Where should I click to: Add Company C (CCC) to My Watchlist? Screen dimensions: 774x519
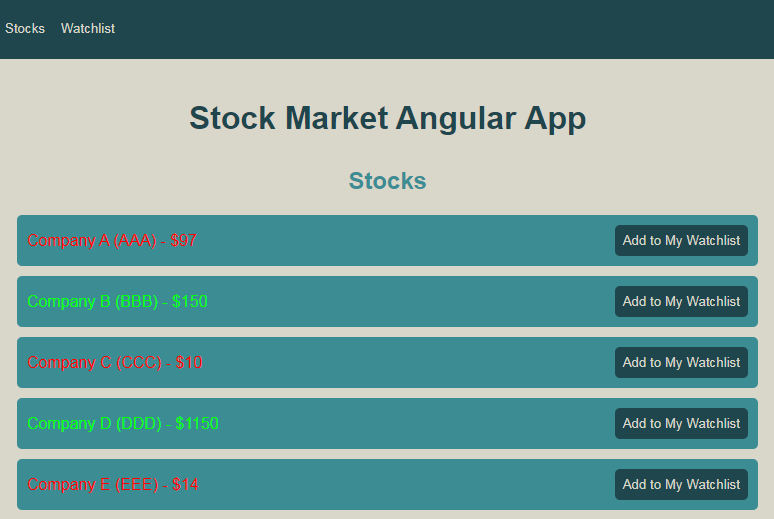681,362
